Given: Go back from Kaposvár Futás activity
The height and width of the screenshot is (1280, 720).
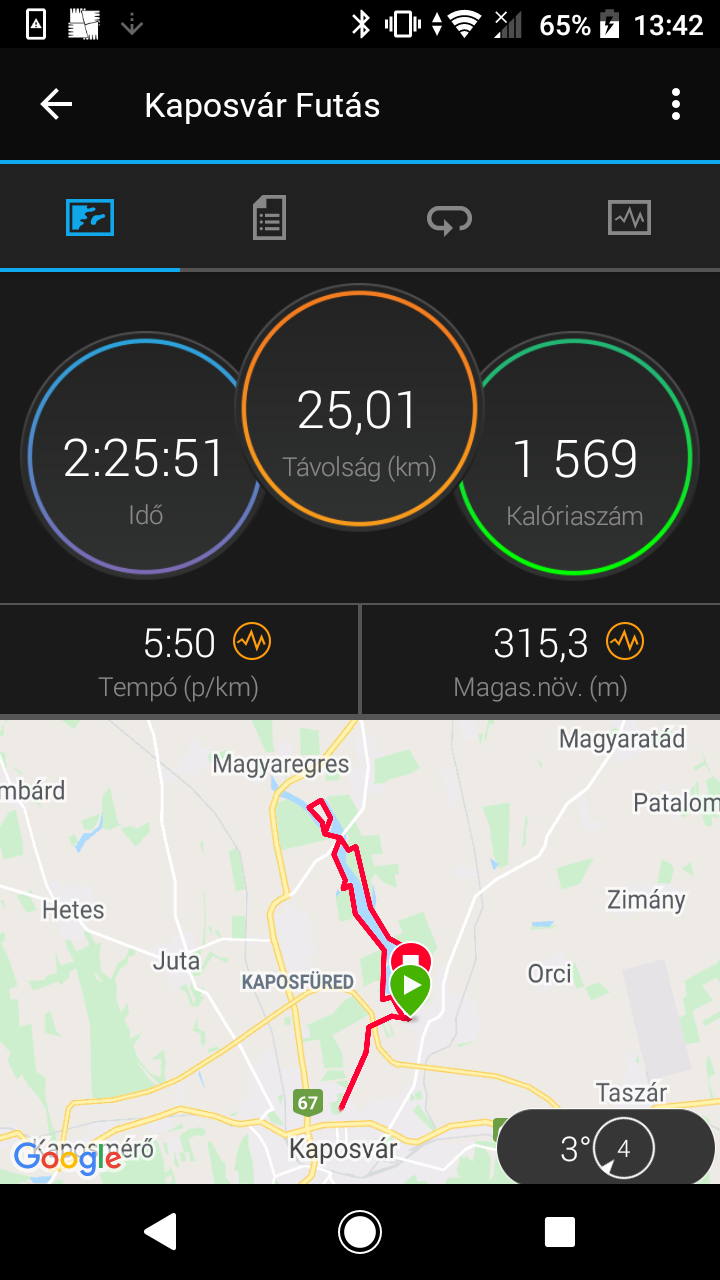Looking at the screenshot, I should coord(56,105).
